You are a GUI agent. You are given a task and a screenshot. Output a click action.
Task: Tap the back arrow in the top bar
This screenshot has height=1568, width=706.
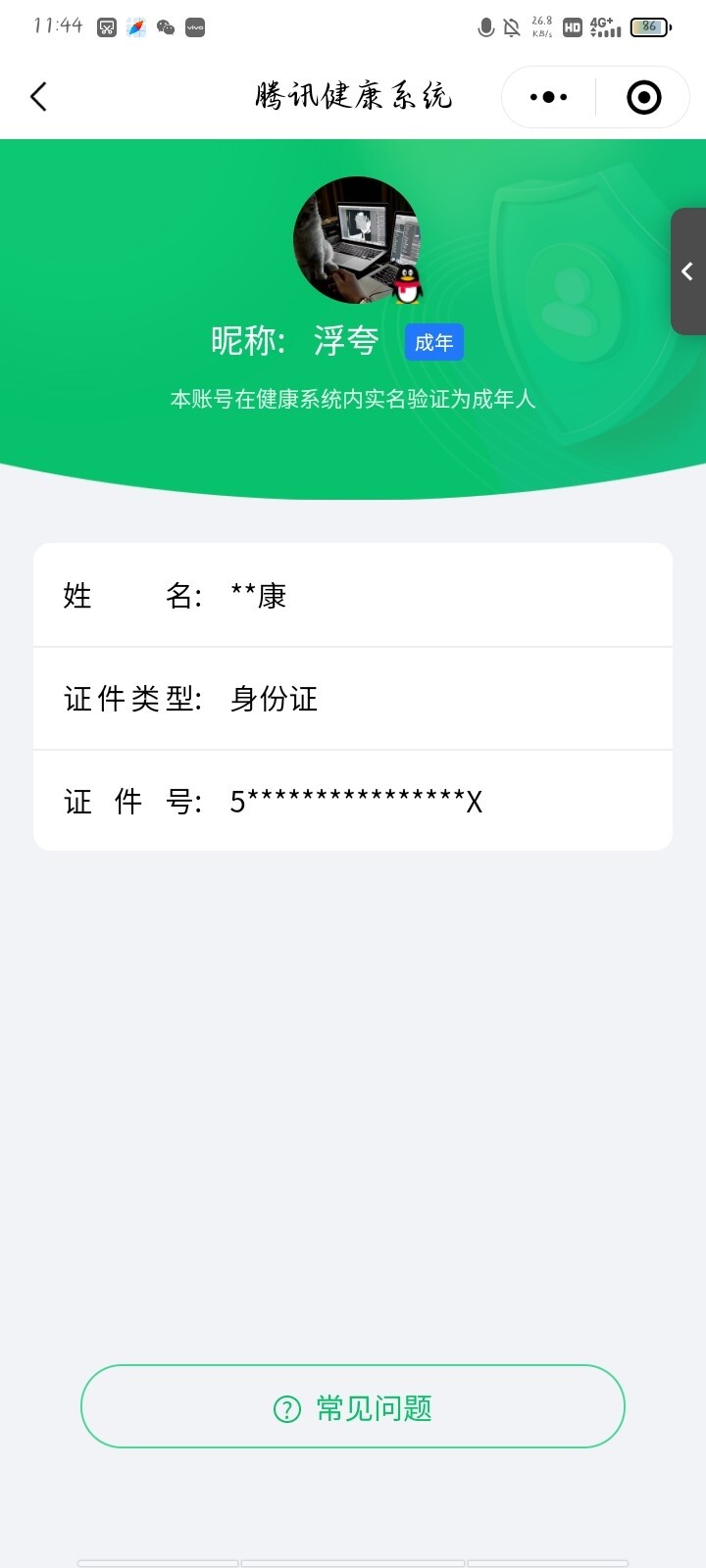(x=37, y=96)
